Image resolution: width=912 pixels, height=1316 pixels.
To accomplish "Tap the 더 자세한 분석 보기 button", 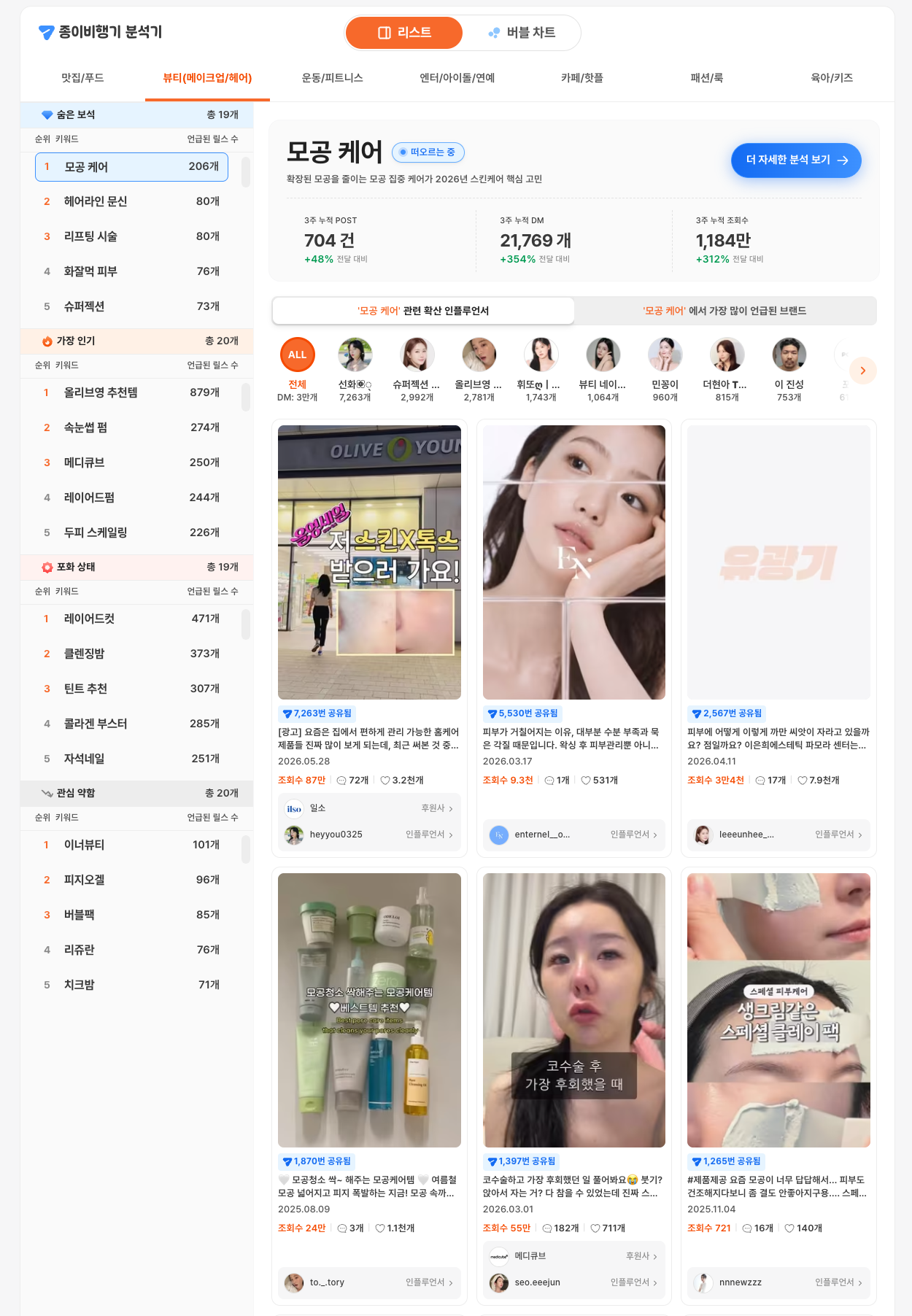I will 796,160.
